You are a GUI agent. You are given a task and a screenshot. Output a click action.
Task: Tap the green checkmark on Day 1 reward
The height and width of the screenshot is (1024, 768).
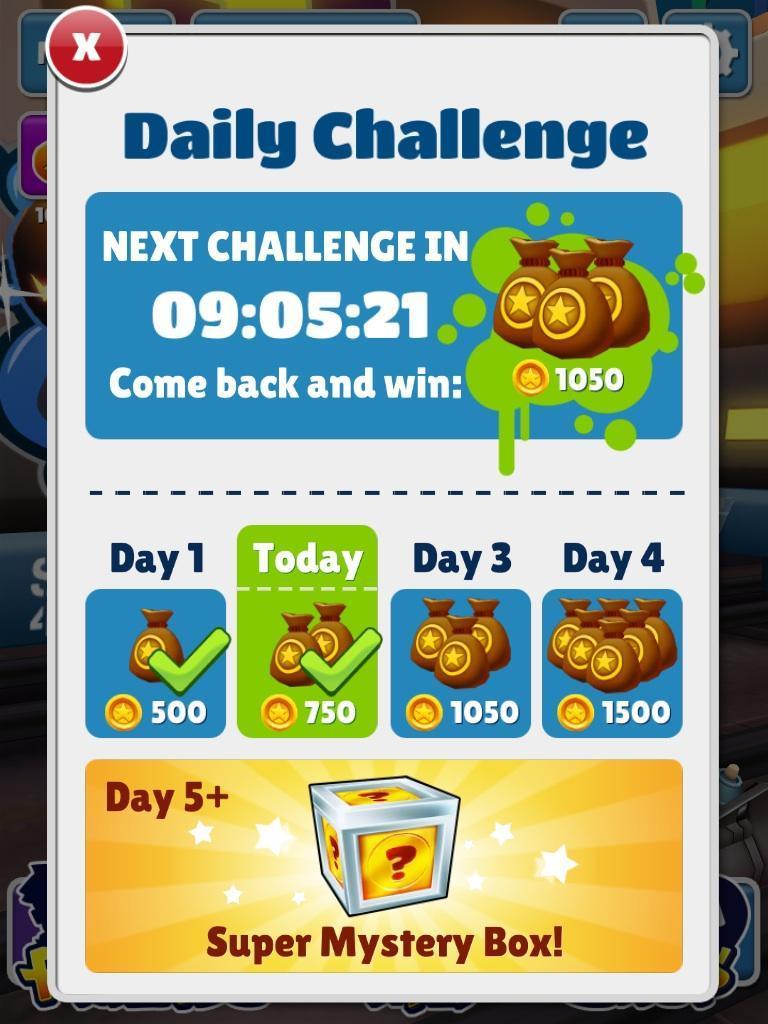coord(183,660)
